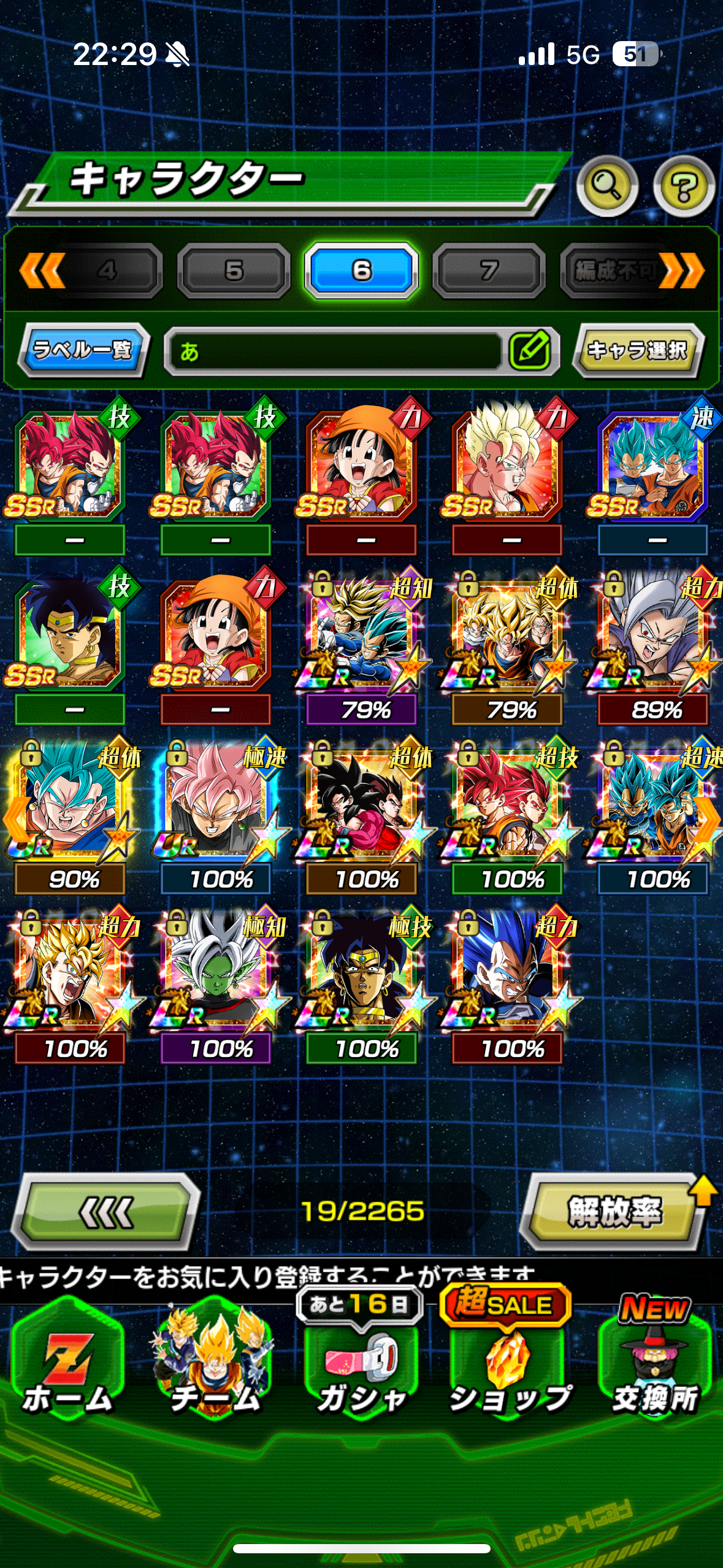Open the question mark help button
The width and height of the screenshot is (723, 1568).
(x=684, y=186)
